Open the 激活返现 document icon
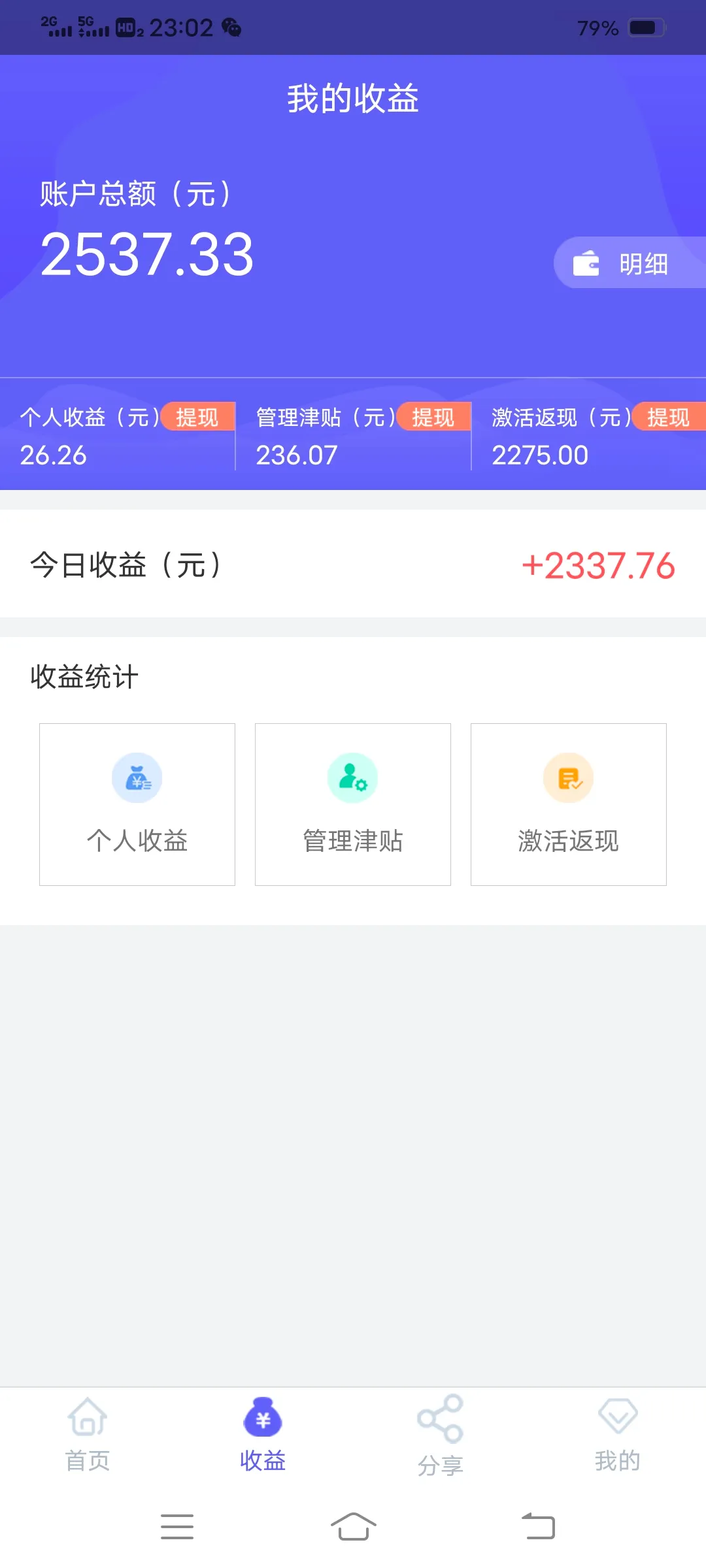This screenshot has height=1568, width=706. [567, 777]
